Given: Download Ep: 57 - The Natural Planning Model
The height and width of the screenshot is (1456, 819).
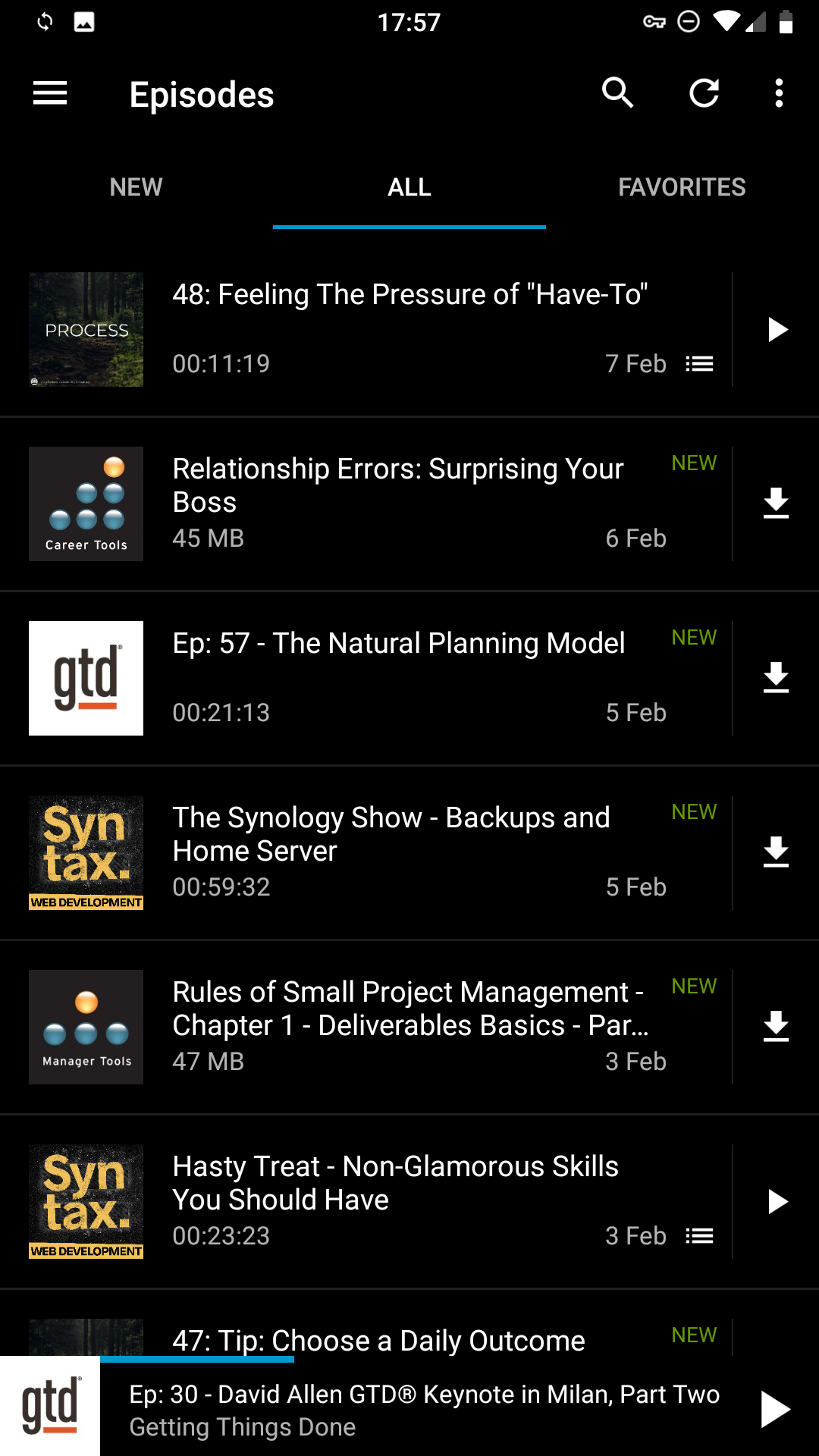Looking at the screenshot, I should tap(774, 677).
